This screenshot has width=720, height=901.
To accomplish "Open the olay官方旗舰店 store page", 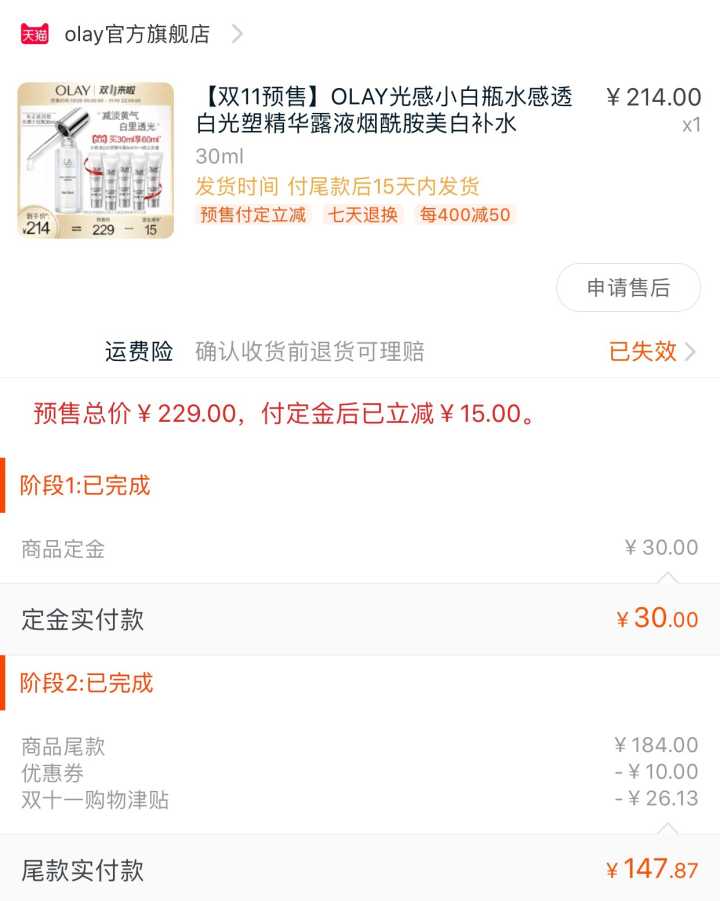I will tap(137, 34).
